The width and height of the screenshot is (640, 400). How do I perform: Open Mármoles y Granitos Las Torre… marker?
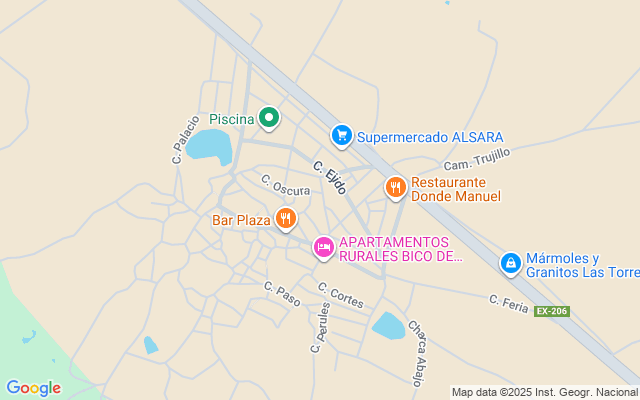click(x=511, y=263)
